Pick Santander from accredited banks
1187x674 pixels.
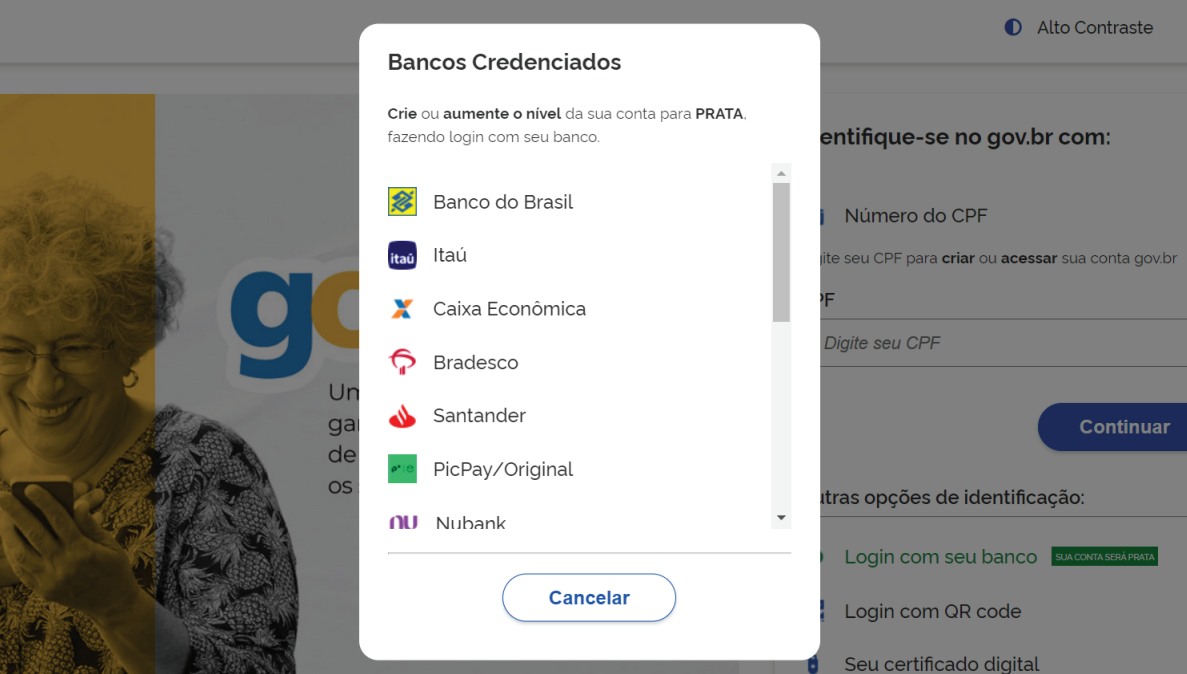click(x=478, y=416)
